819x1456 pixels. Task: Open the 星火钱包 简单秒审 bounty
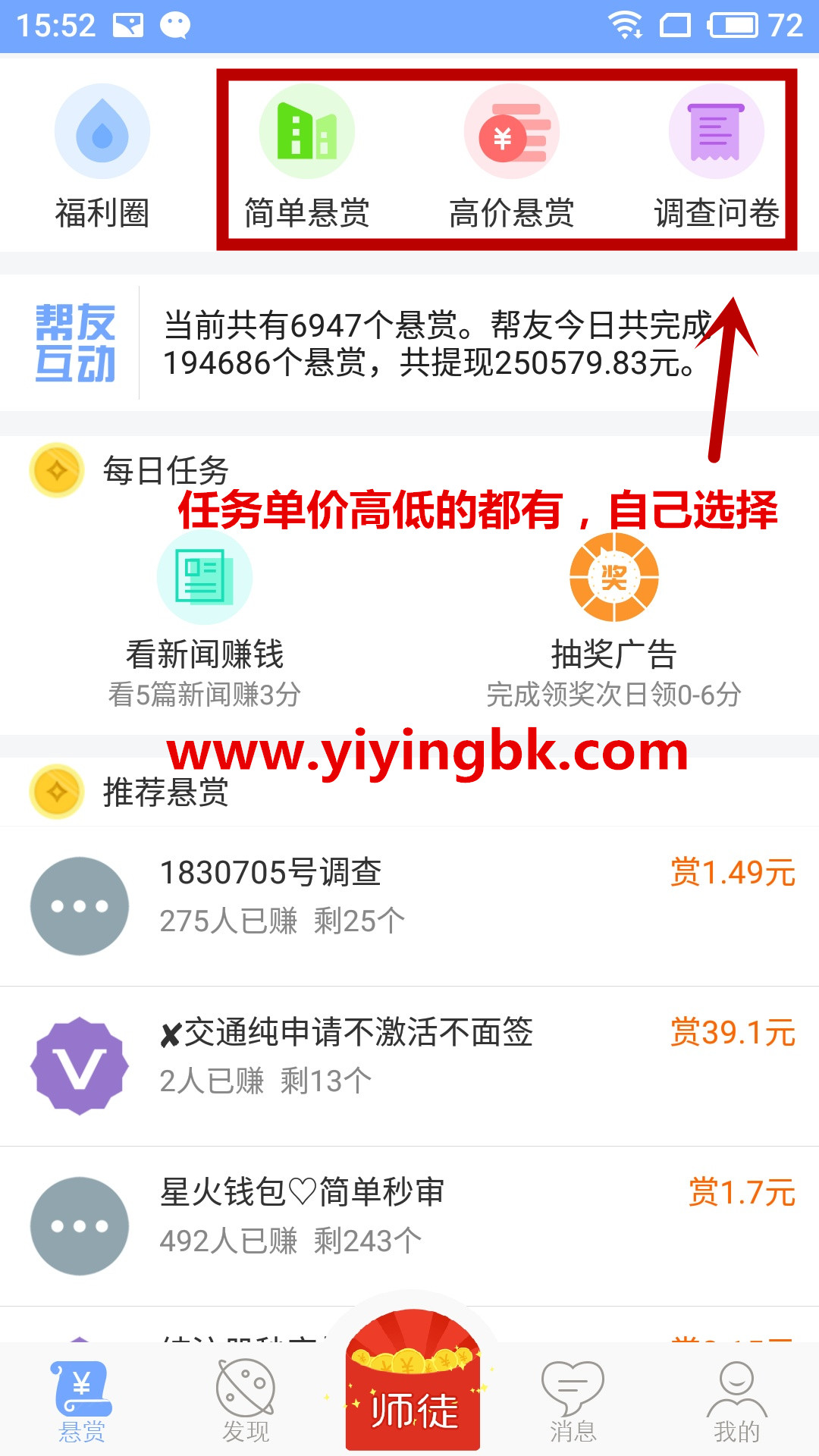[x=409, y=1225]
